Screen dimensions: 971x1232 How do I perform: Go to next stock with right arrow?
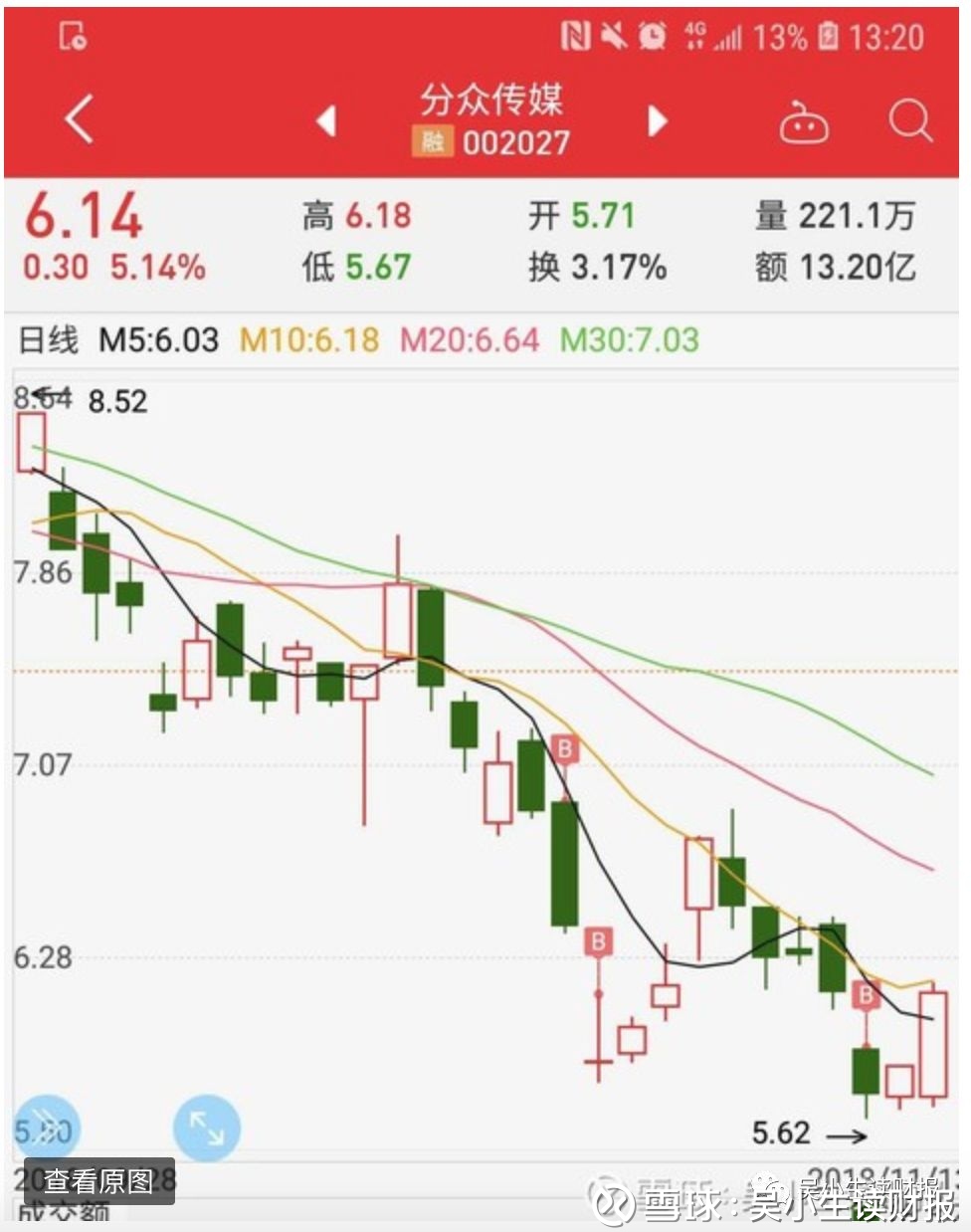pos(656,120)
